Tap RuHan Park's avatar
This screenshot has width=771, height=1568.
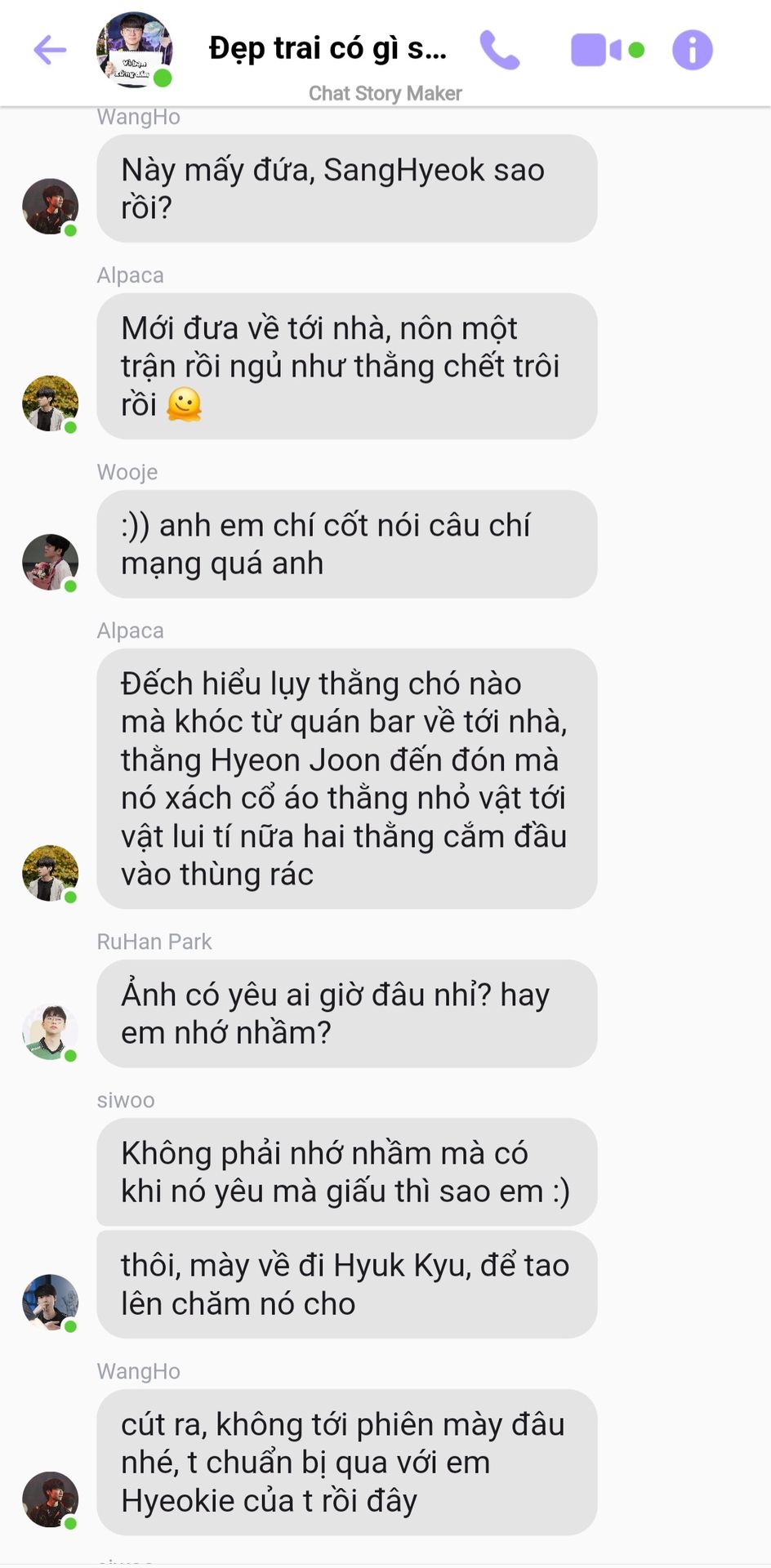50,1032
